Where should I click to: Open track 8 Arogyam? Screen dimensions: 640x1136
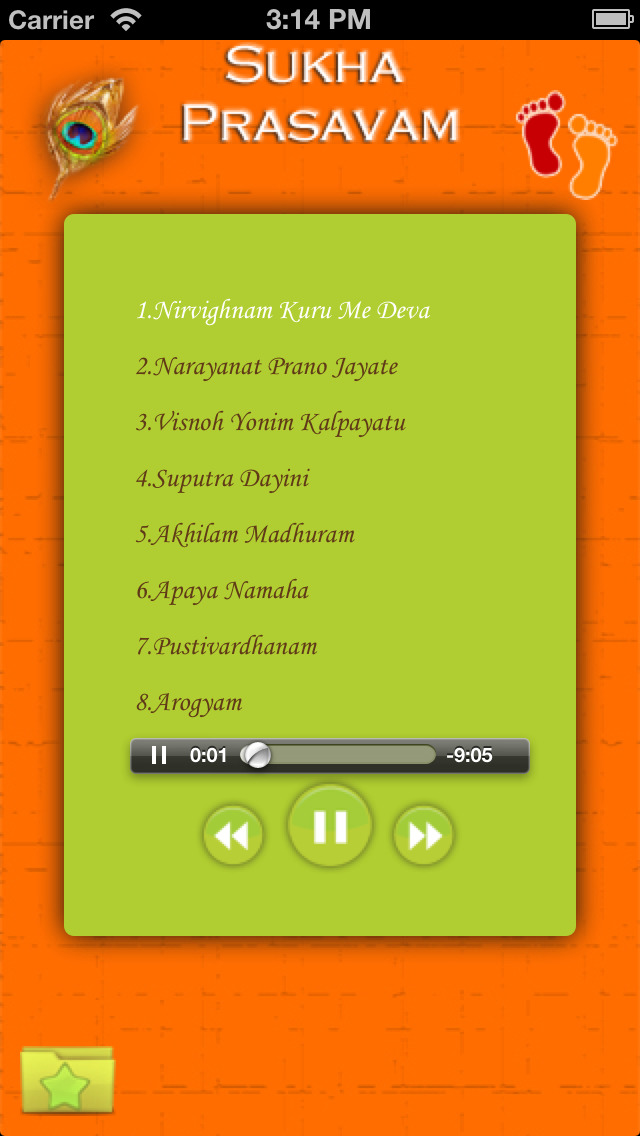point(190,703)
